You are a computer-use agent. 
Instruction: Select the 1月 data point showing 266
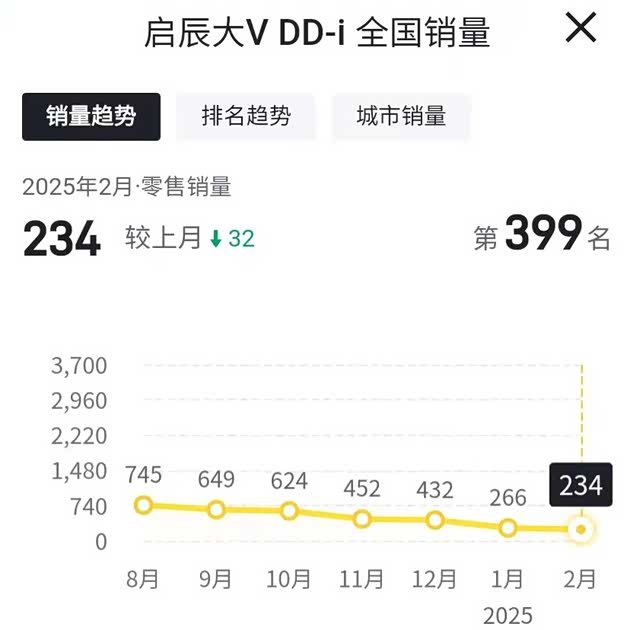click(x=508, y=528)
